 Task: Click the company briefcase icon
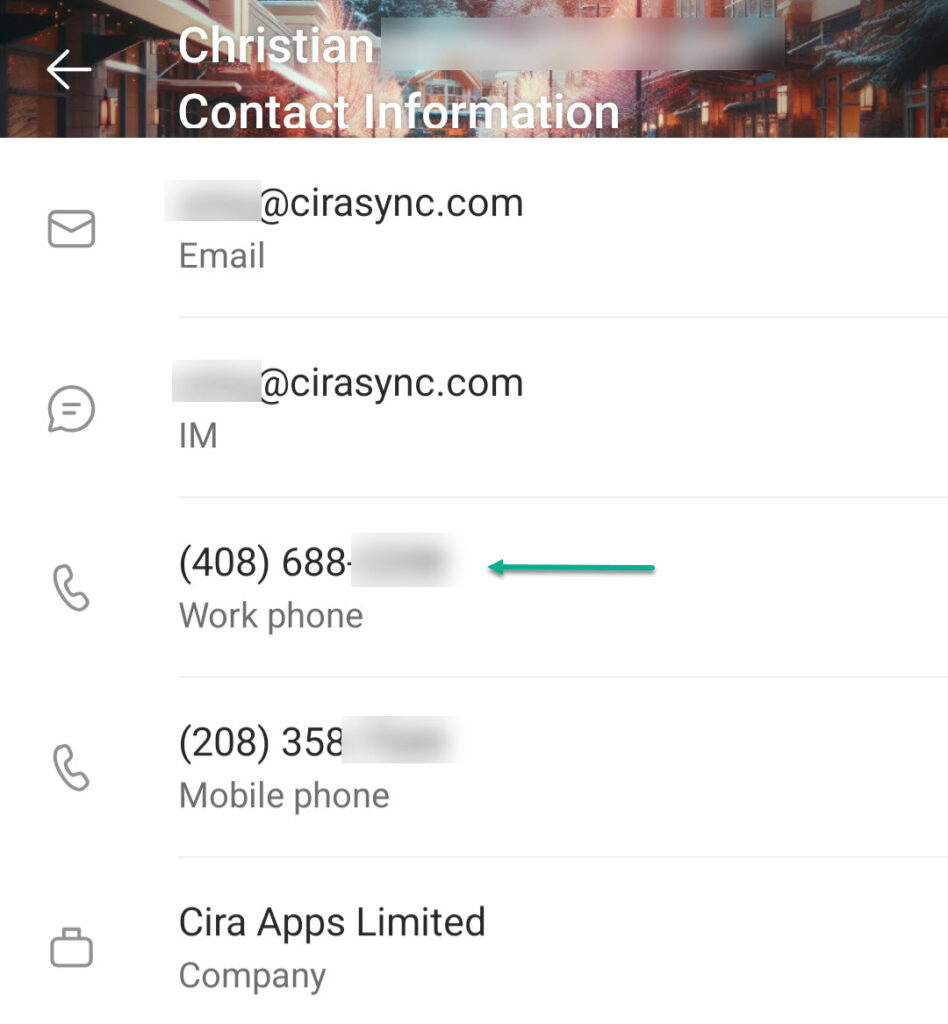pos(70,947)
